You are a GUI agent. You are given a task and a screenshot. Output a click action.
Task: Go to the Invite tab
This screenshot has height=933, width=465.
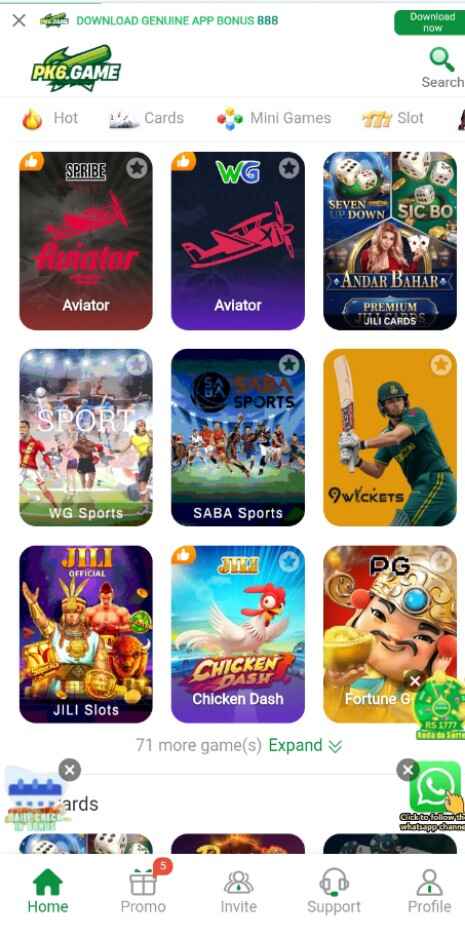(x=239, y=890)
